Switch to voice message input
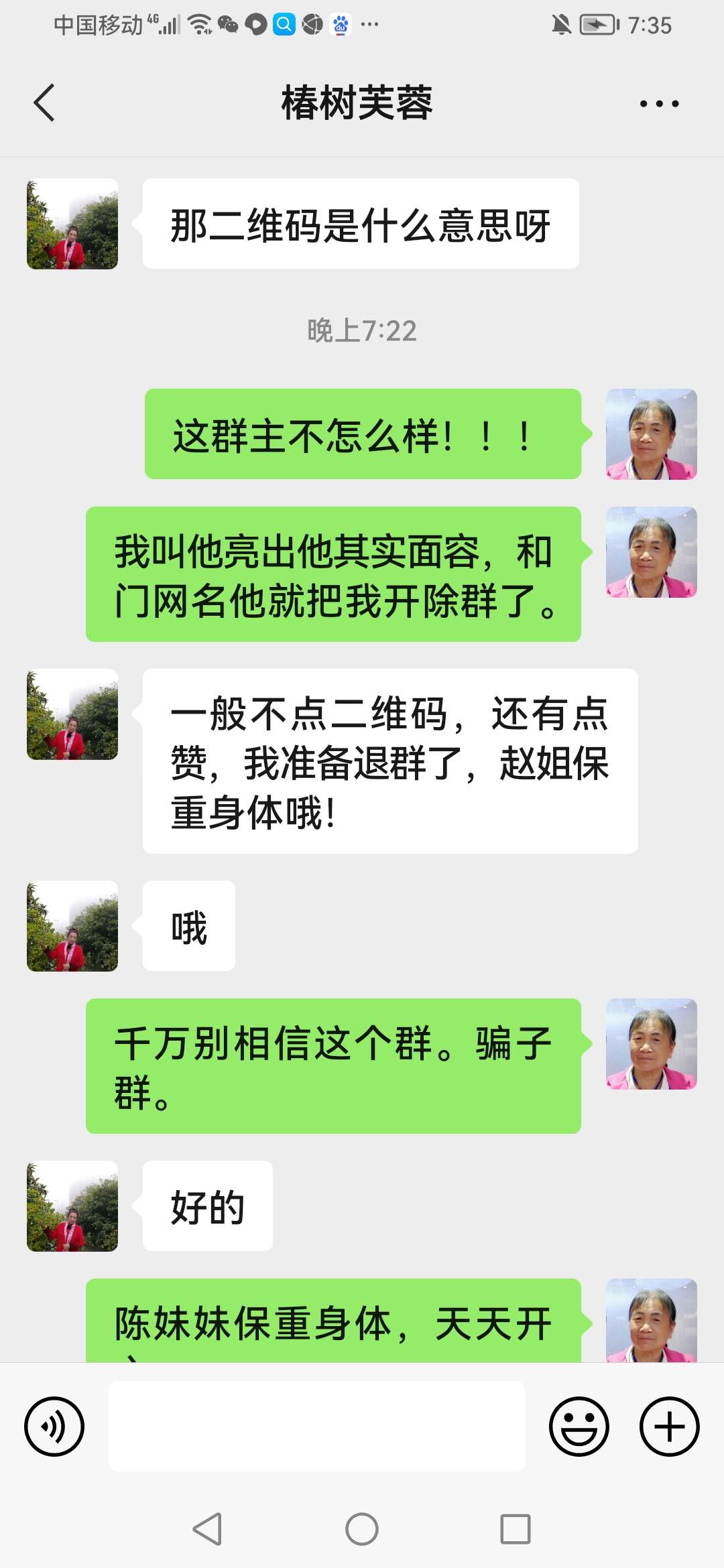Viewport: 724px width, 1568px height. [54, 1426]
